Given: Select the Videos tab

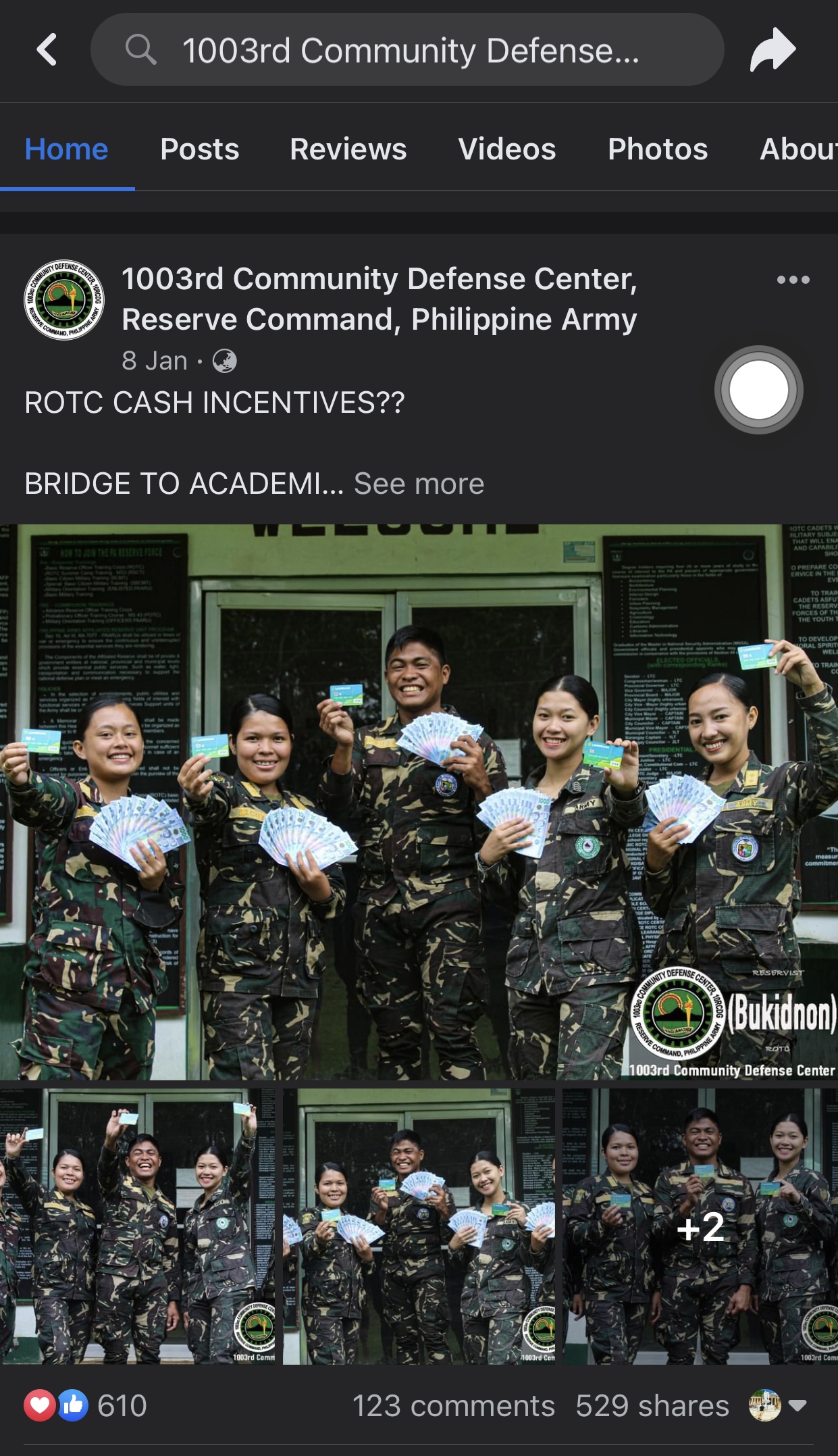Looking at the screenshot, I should point(506,149).
